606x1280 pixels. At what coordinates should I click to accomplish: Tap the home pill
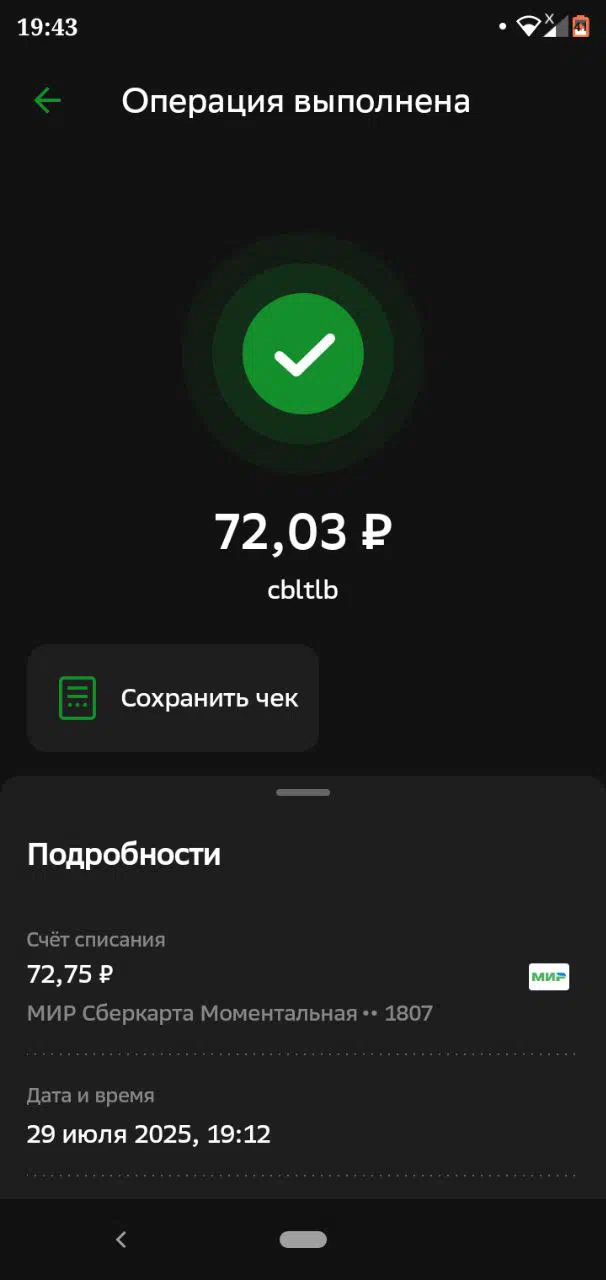pos(303,1239)
